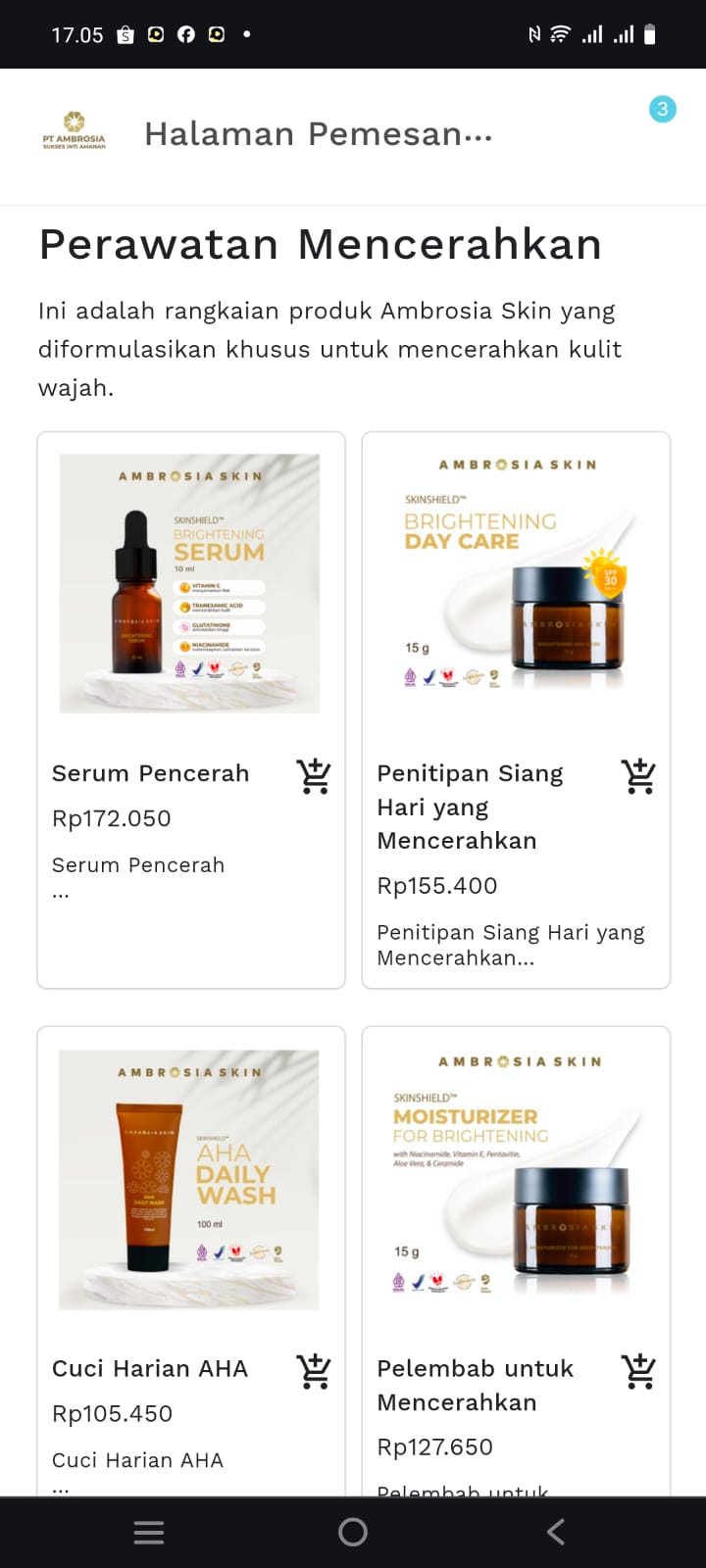The width and height of the screenshot is (706, 1568).
Task: Open the Serum Pencerah product card
Action: coord(190,584)
